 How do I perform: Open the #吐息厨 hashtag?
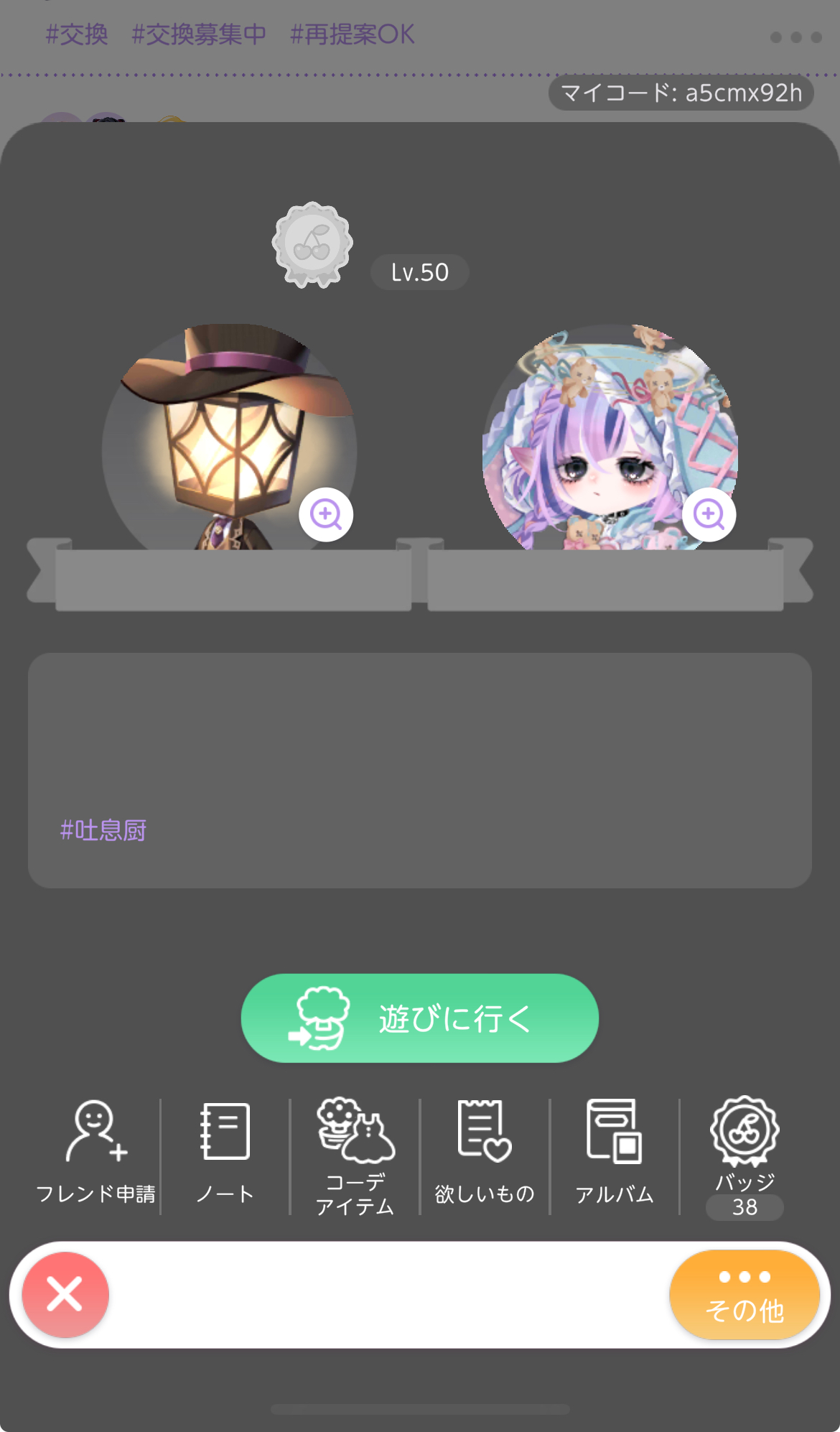click(x=103, y=830)
